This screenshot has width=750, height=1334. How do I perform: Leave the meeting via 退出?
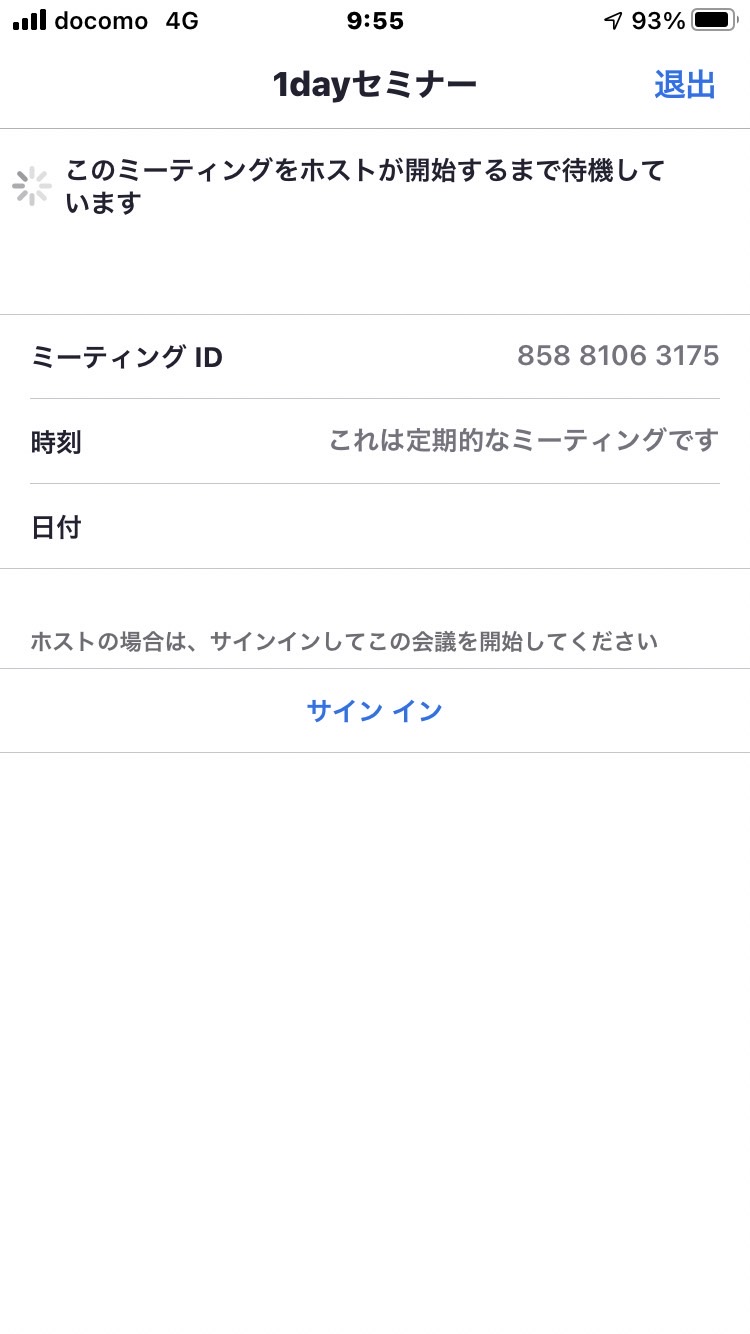685,85
